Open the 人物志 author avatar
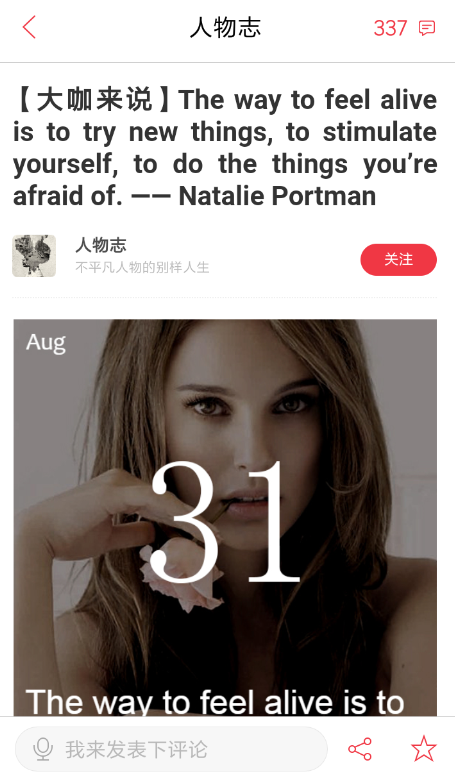The image size is (455, 773). click(34, 256)
